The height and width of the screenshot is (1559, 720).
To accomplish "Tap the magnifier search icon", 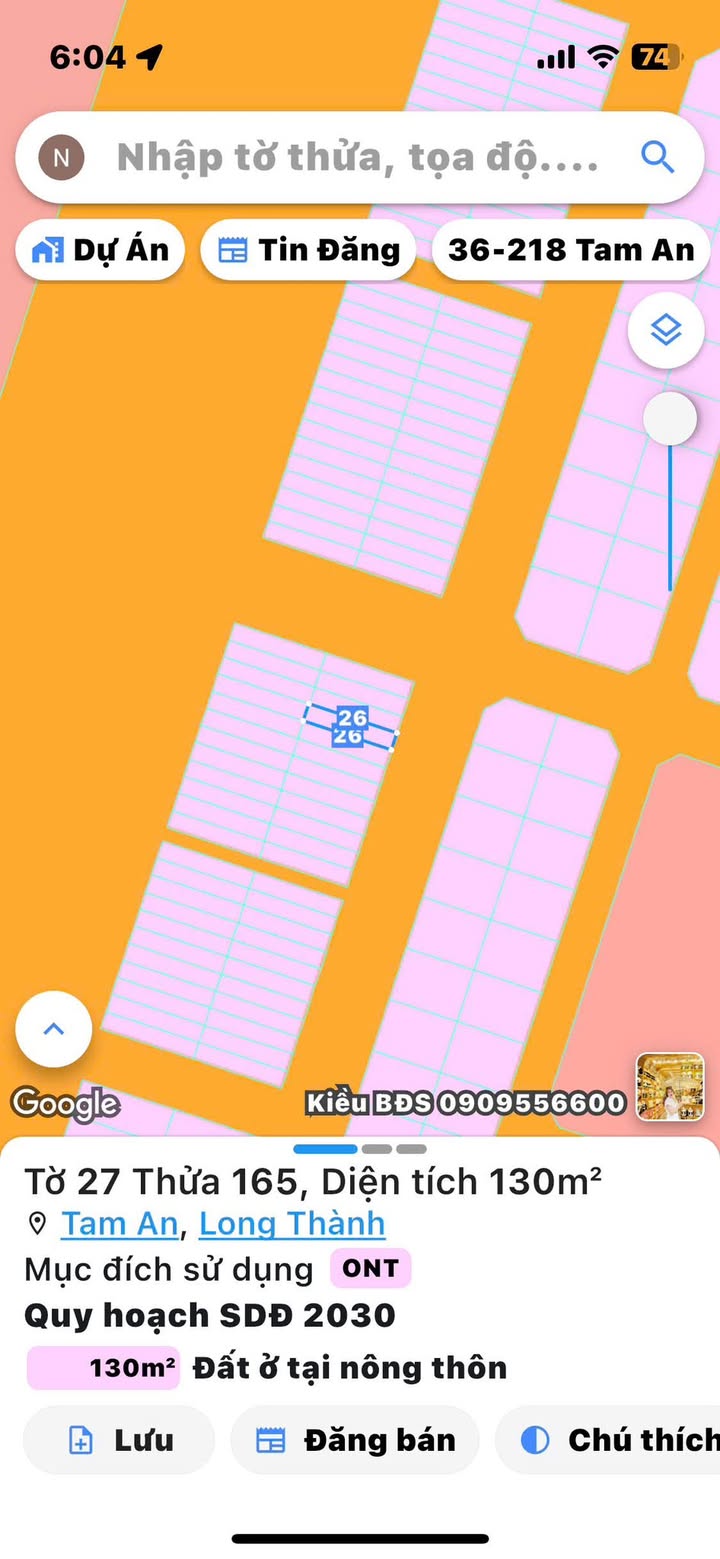I will tap(657, 157).
